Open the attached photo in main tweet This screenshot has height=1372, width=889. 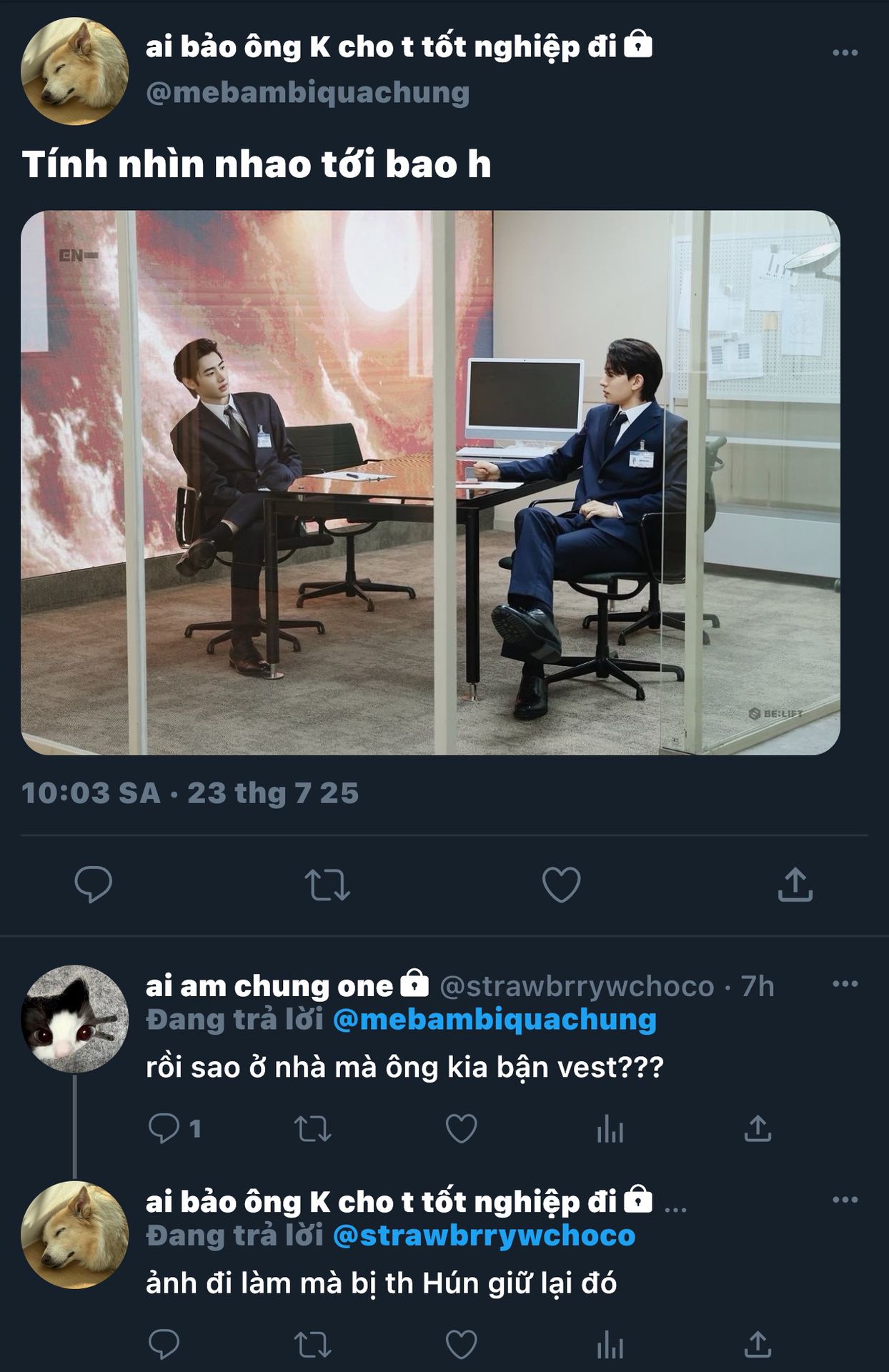pyautogui.click(x=430, y=482)
